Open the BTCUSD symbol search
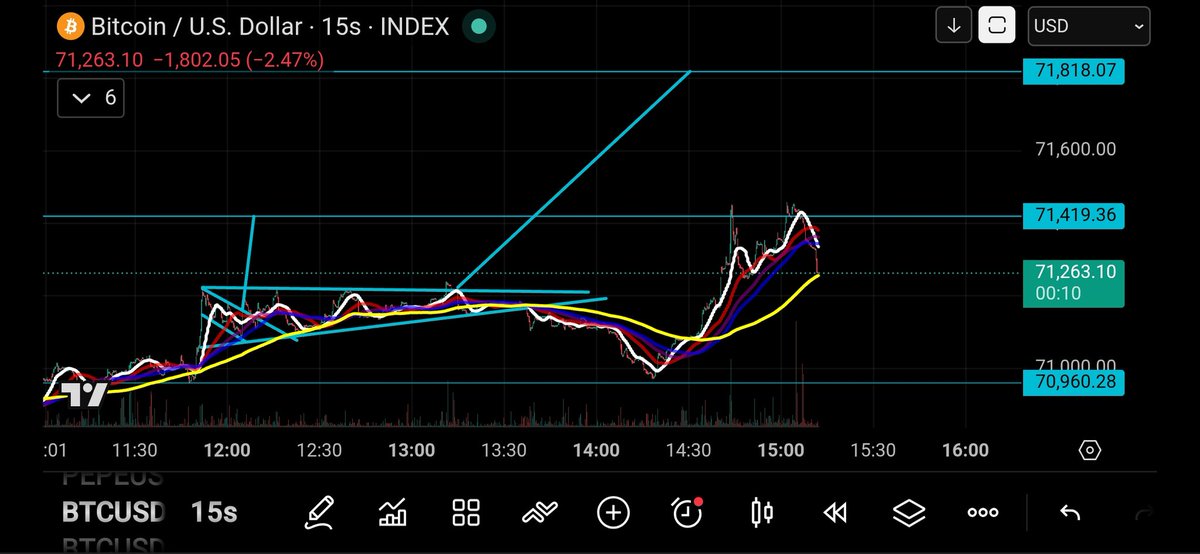The image size is (1200, 554). click(113, 513)
